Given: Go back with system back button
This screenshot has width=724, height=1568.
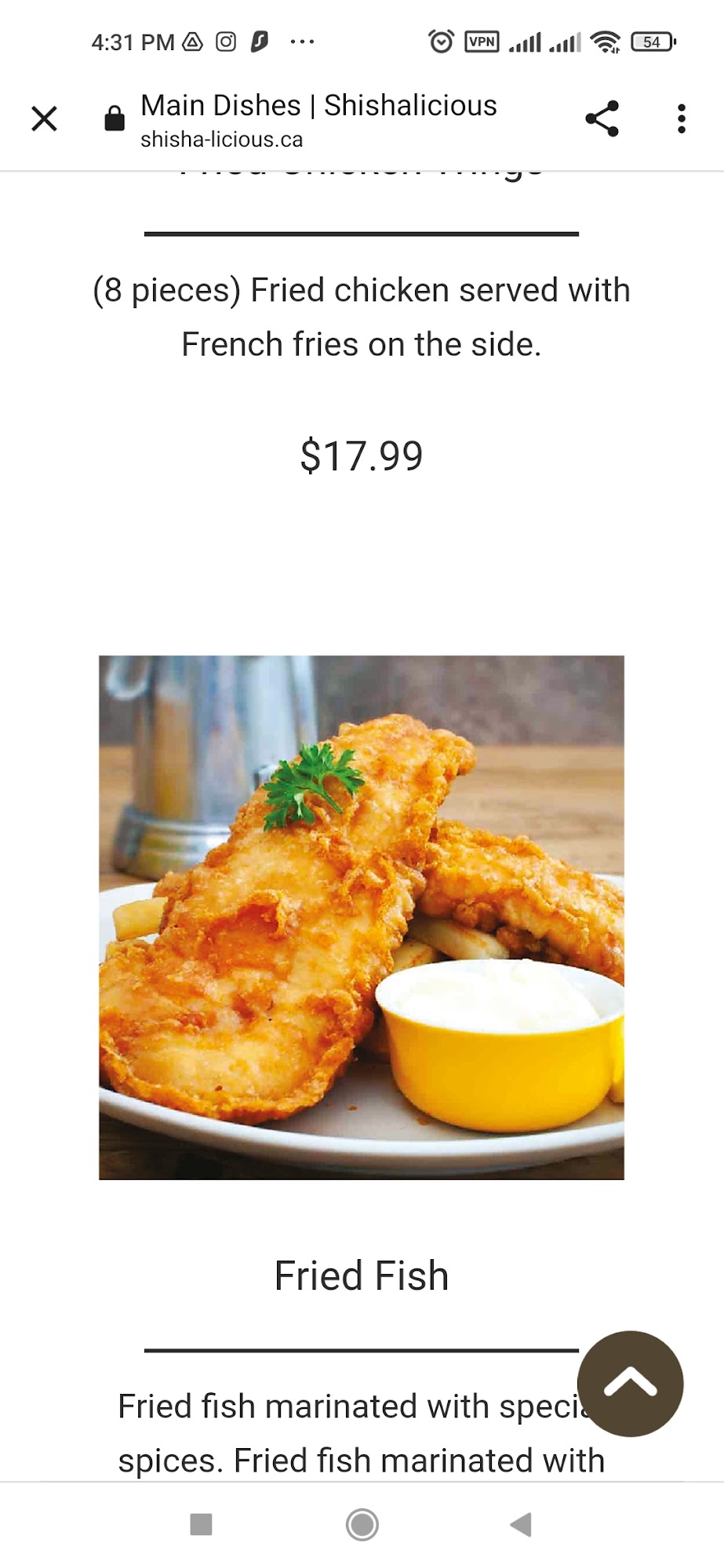Looking at the screenshot, I should tap(521, 1524).
